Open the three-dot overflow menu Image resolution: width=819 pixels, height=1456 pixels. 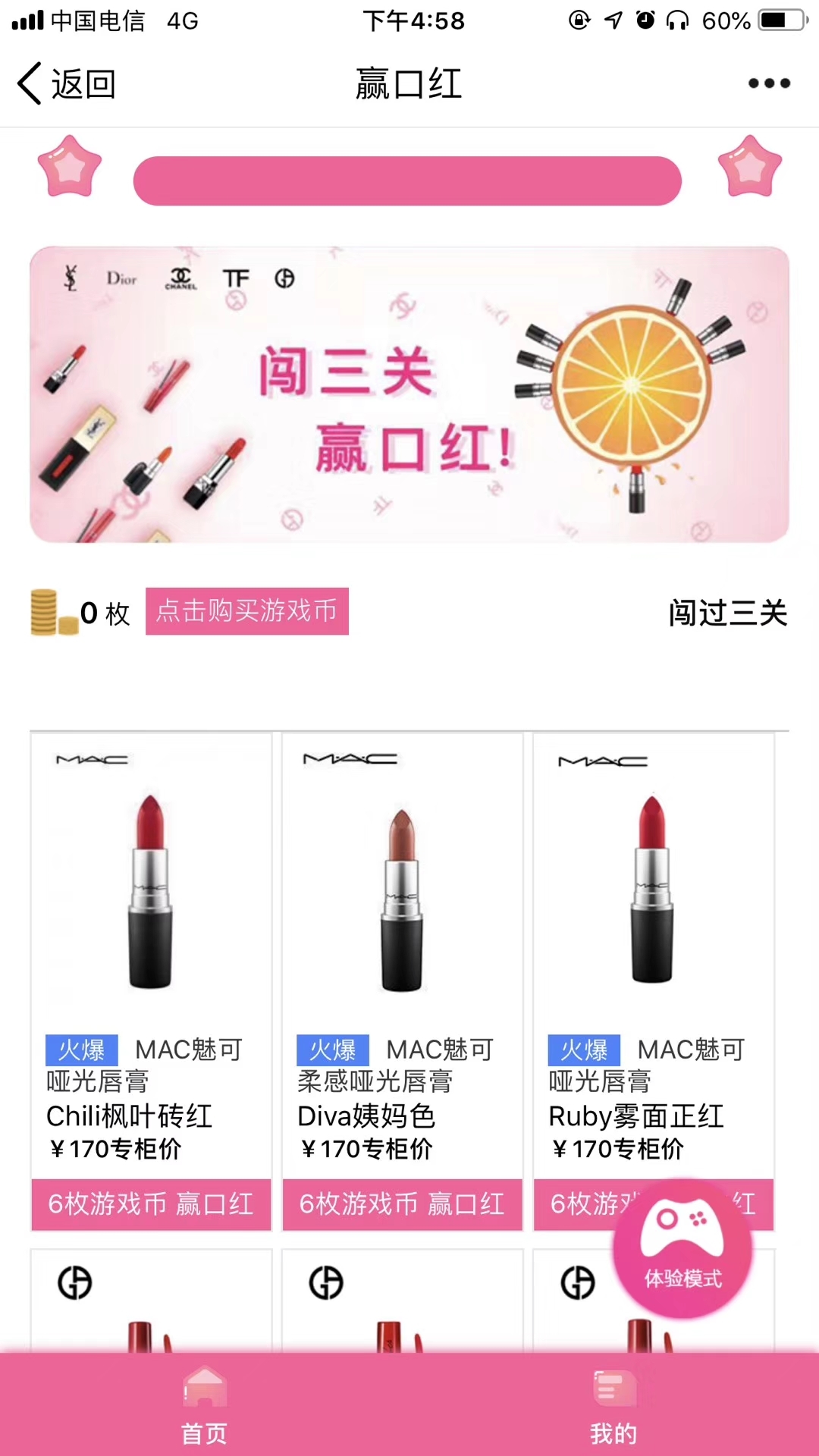[x=769, y=83]
